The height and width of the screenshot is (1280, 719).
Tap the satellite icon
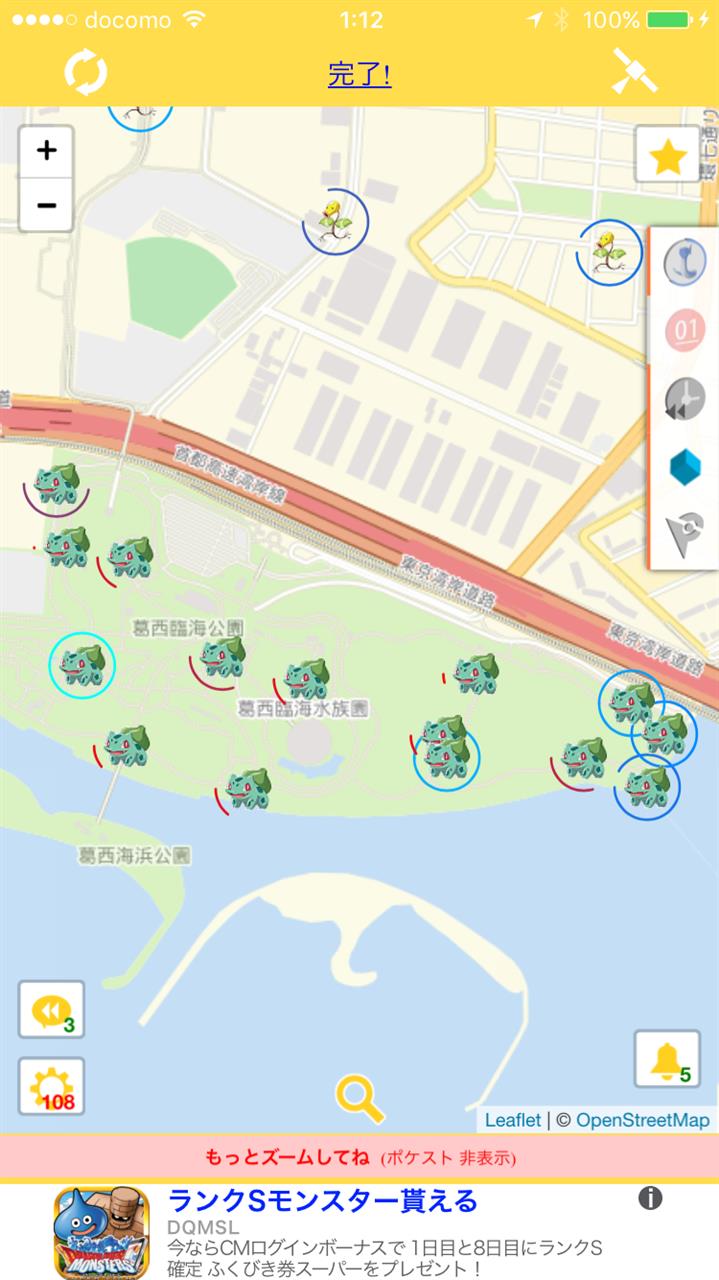click(634, 72)
